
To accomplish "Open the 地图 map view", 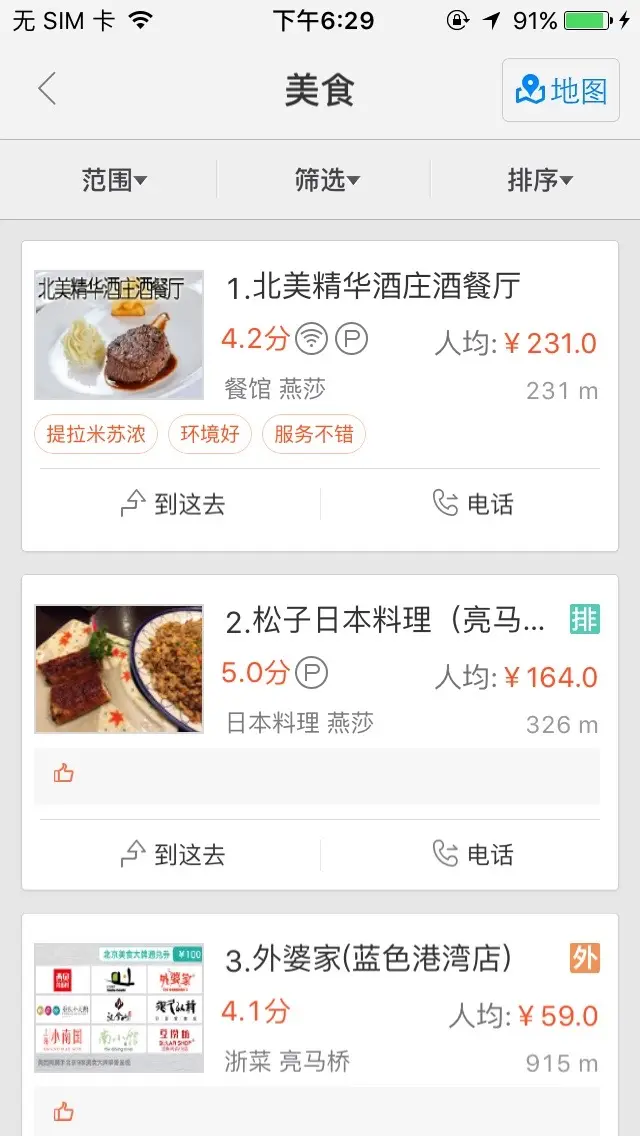I will tap(561, 91).
